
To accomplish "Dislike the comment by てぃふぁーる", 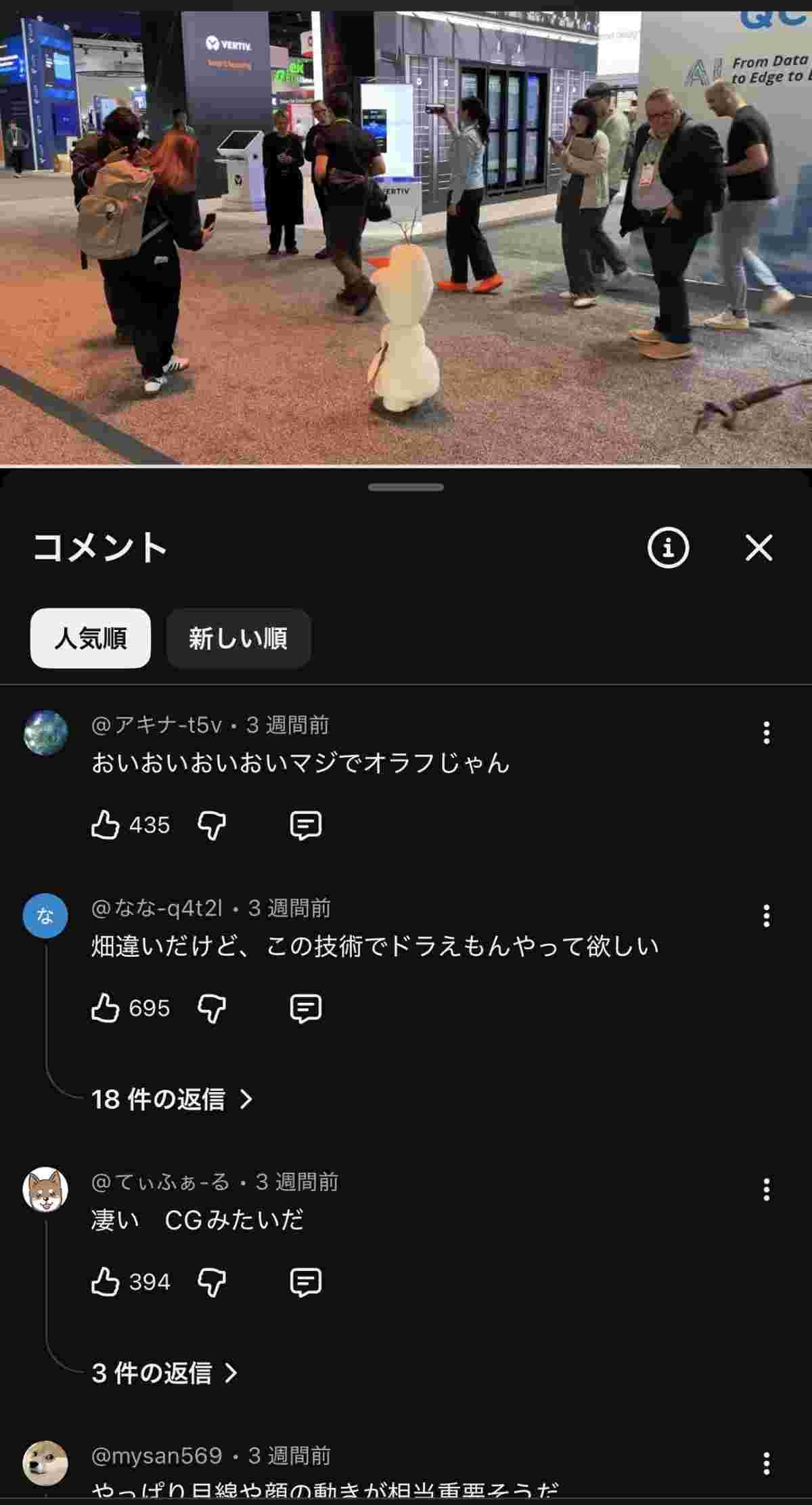I will coord(212,1282).
